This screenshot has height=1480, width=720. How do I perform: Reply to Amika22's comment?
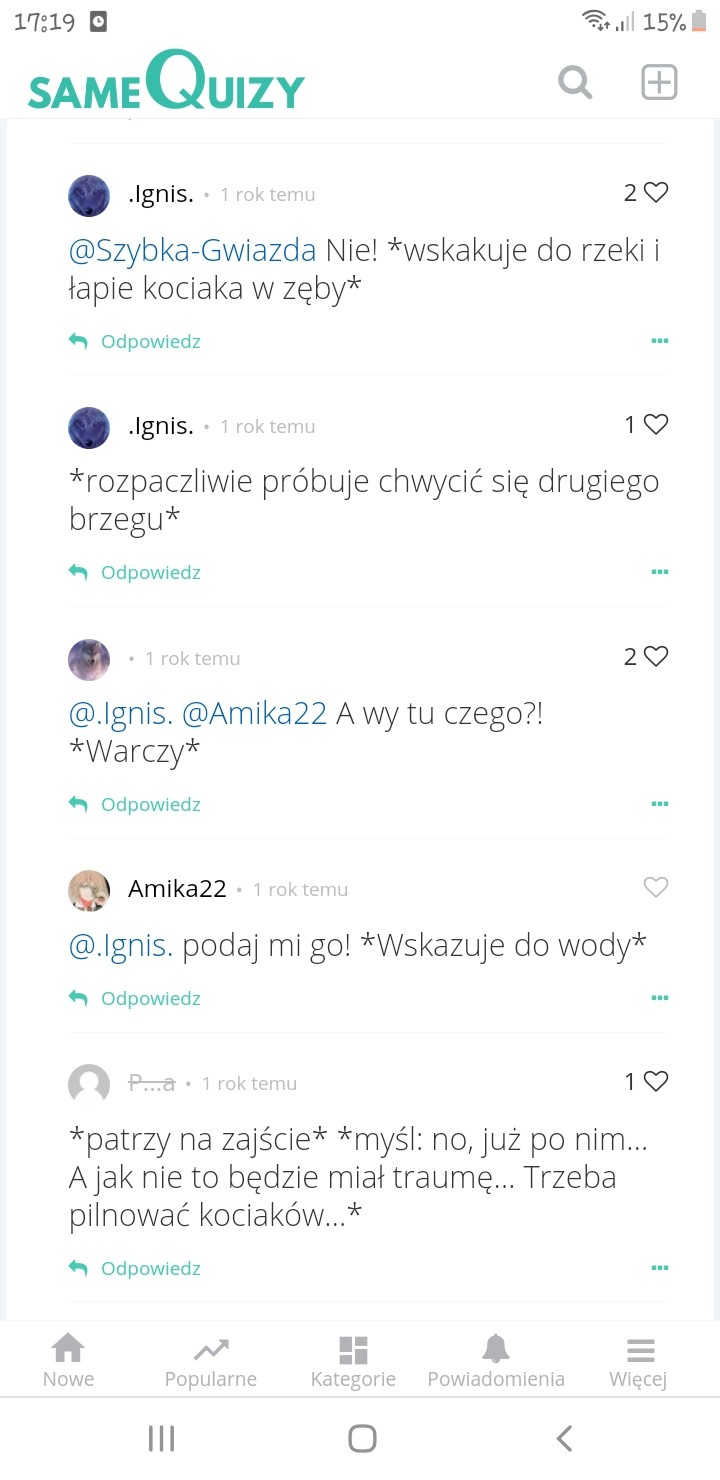[135, 998]
